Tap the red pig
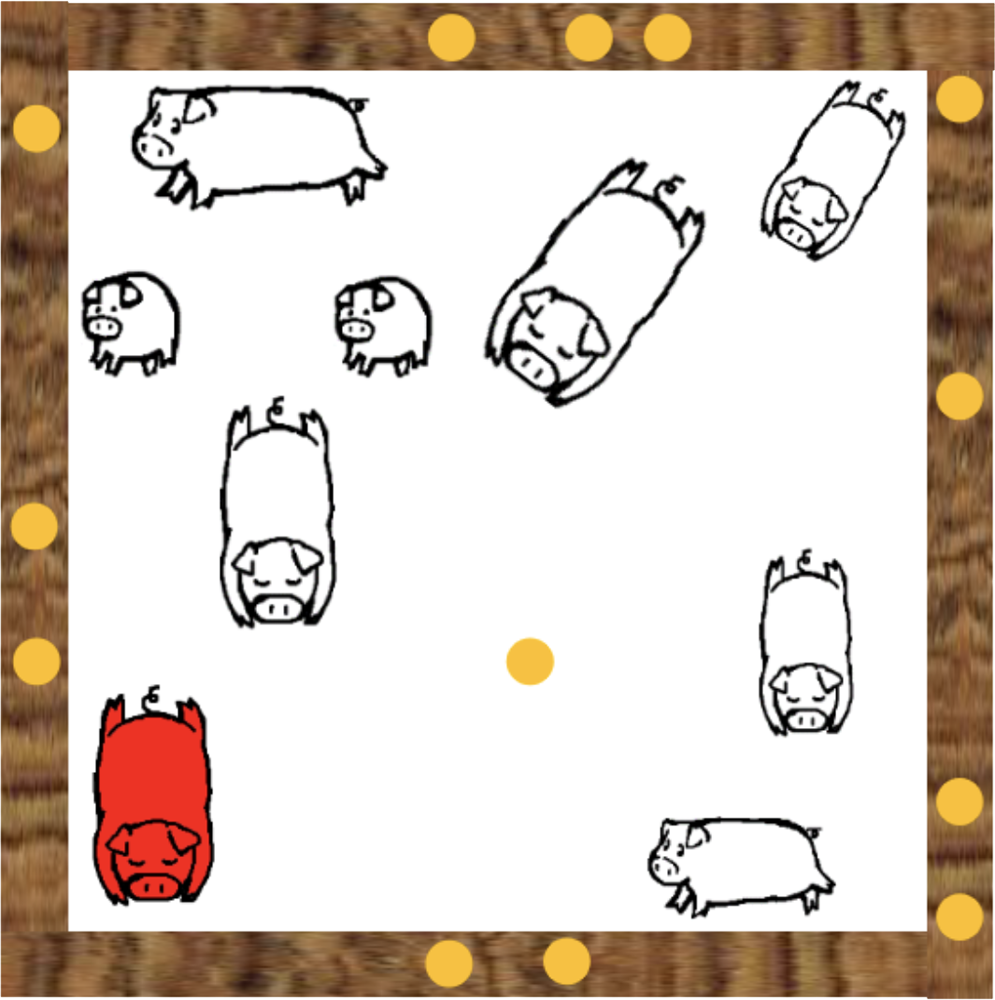Image resolution: width=995 pixels, height=1000 pixels. 152,800
